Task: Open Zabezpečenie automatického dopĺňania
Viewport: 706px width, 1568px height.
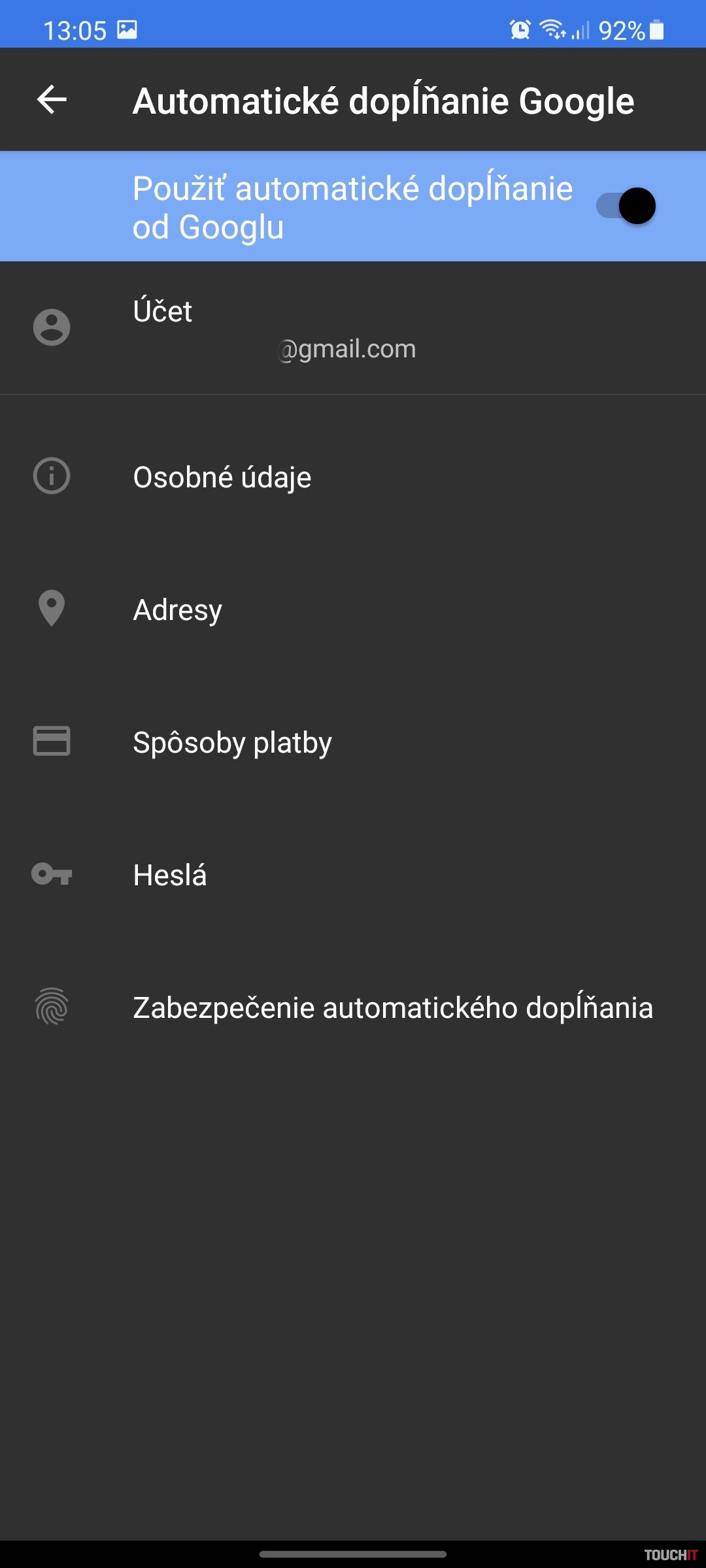Action: 353,1007
